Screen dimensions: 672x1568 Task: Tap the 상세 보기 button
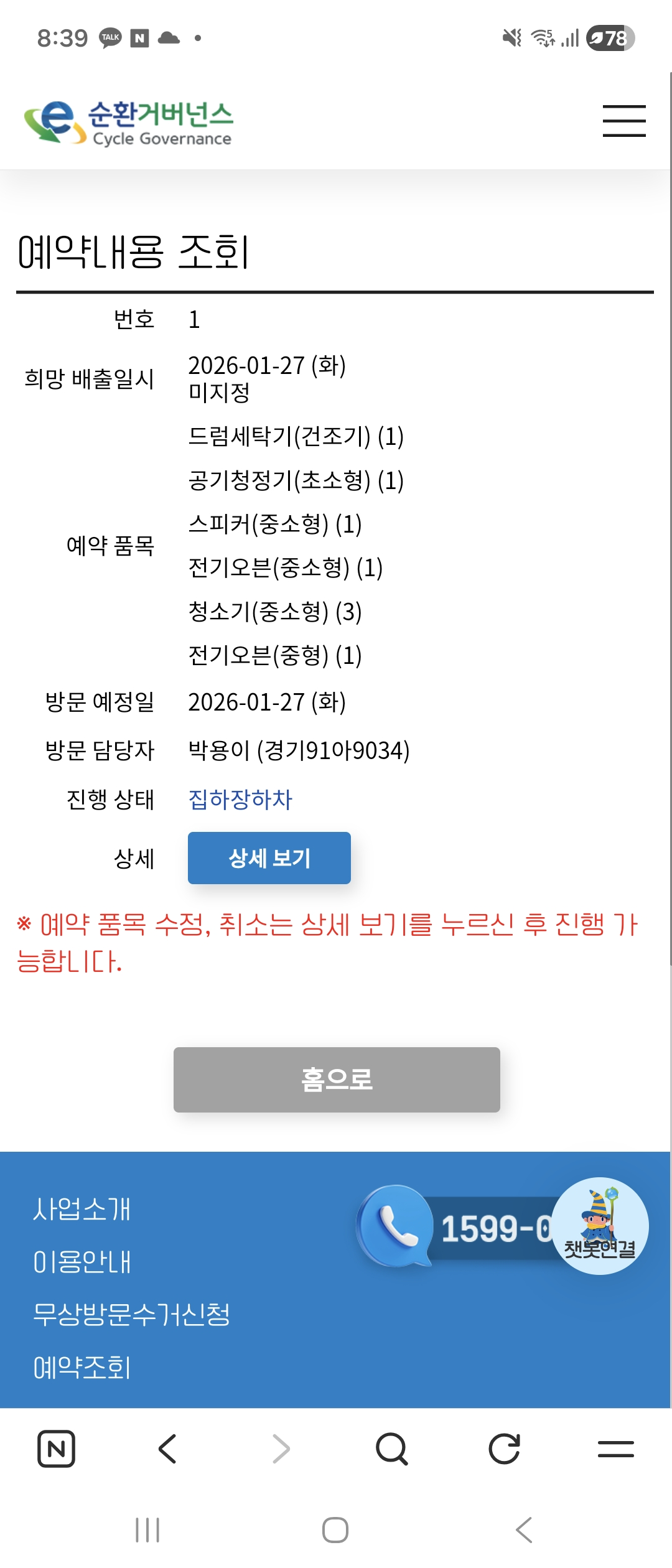(269, 858)
